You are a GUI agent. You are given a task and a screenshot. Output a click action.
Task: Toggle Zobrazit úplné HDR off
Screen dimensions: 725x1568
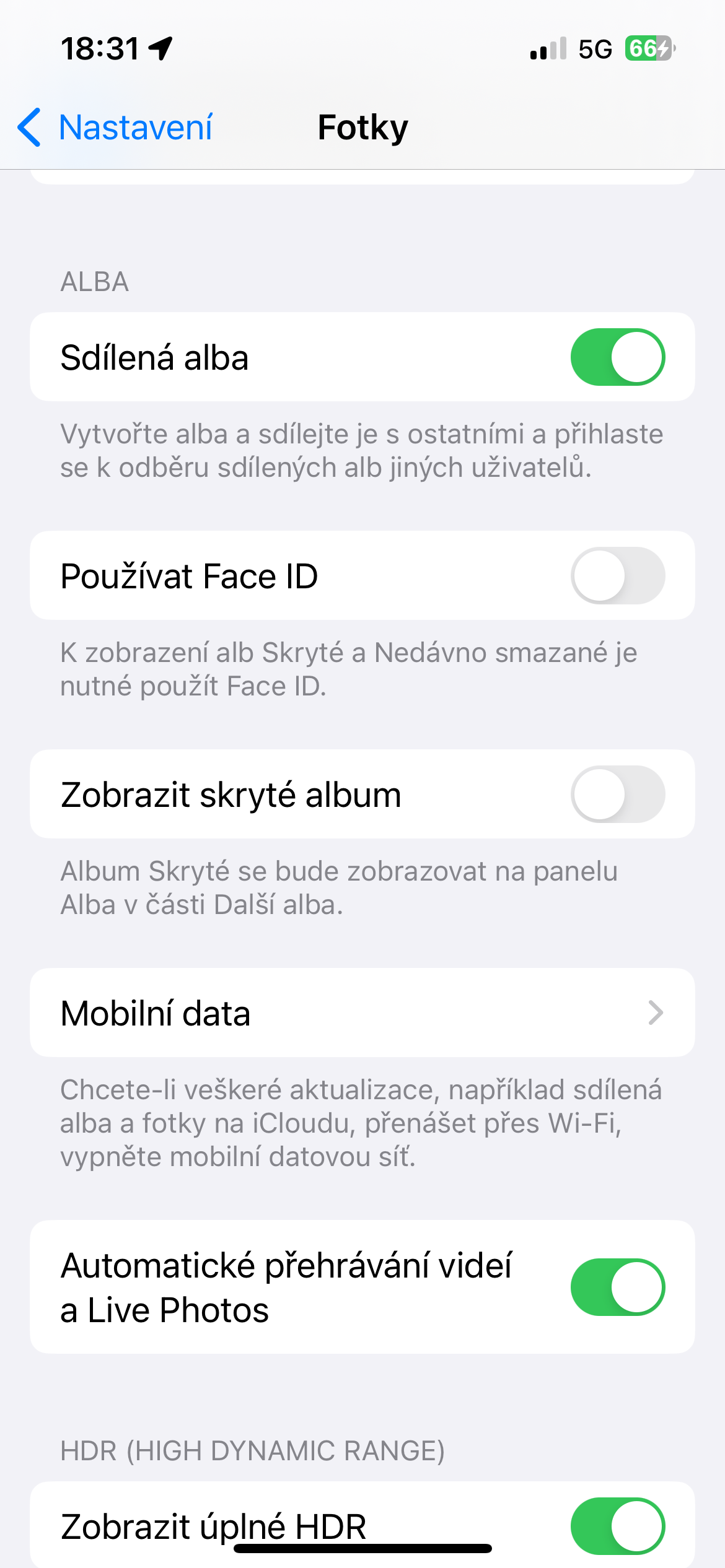coord(617,1525)
